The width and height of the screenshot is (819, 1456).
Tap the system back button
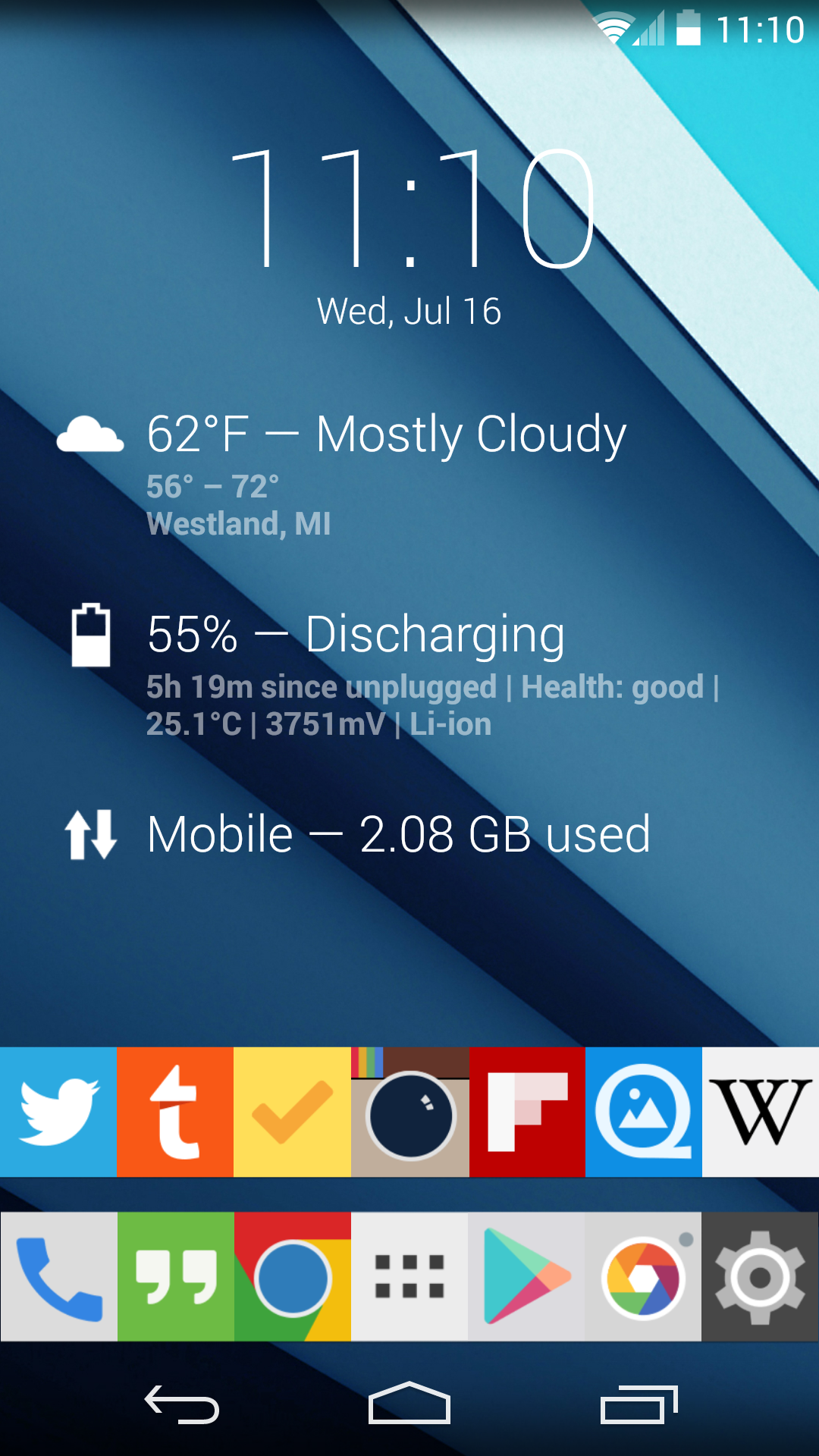pyautogui.click(x=182, y=1404)
